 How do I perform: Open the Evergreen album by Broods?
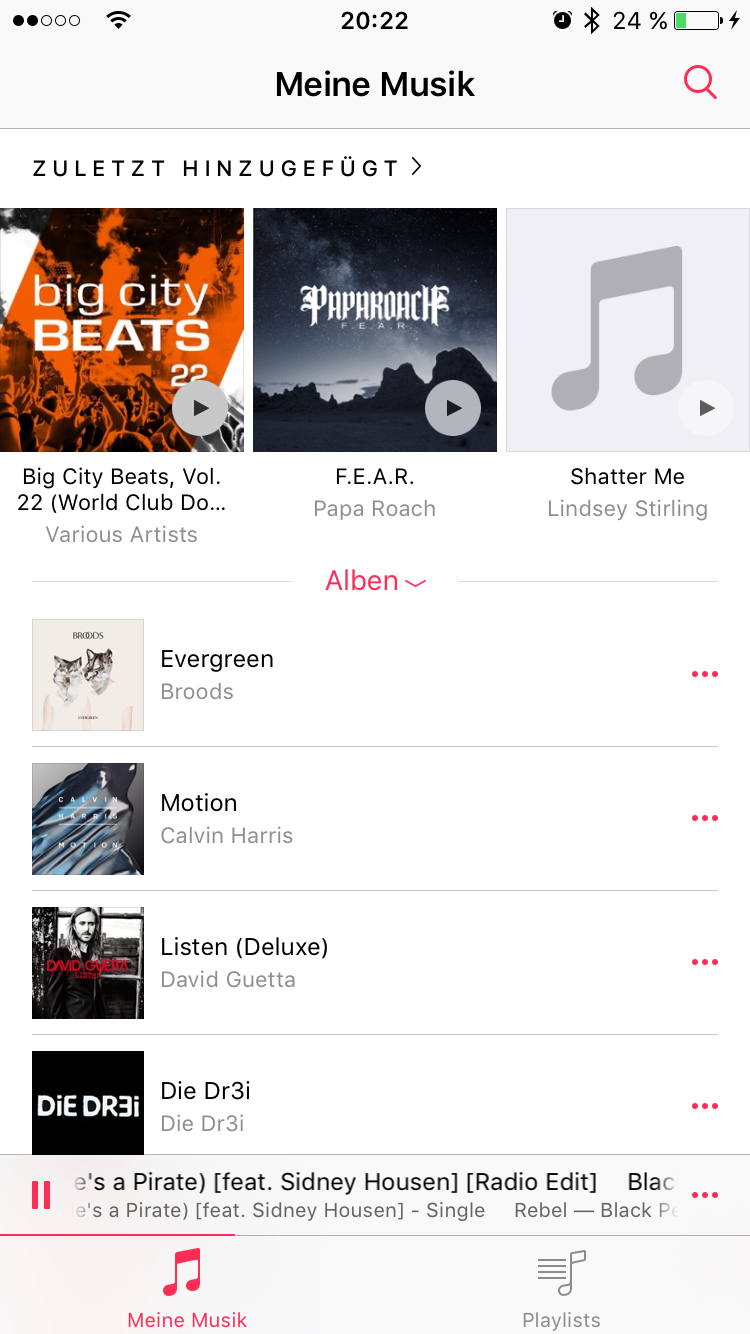[x=375, y=675]
